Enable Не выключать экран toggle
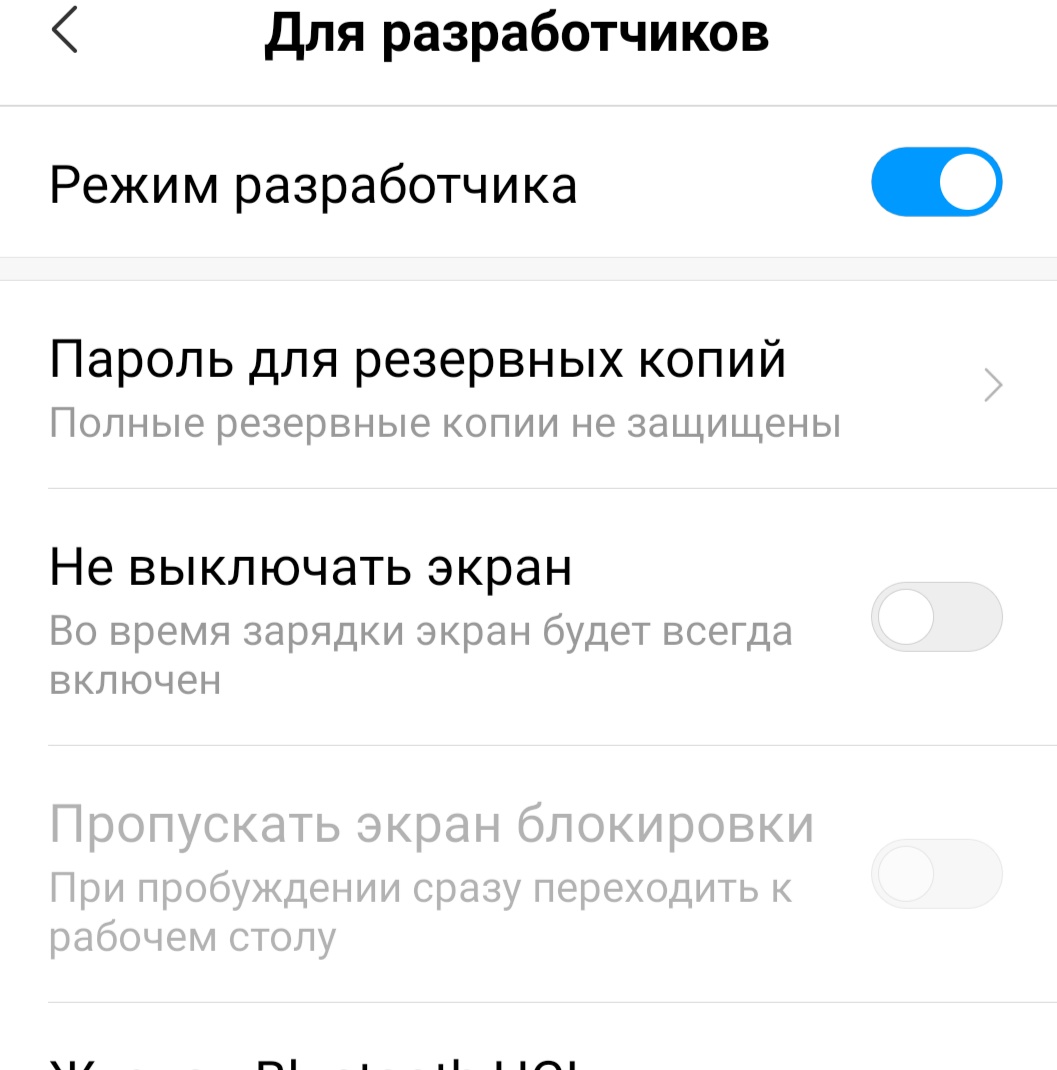Viewport: 1057px width, 1070px height. point(936,616)
